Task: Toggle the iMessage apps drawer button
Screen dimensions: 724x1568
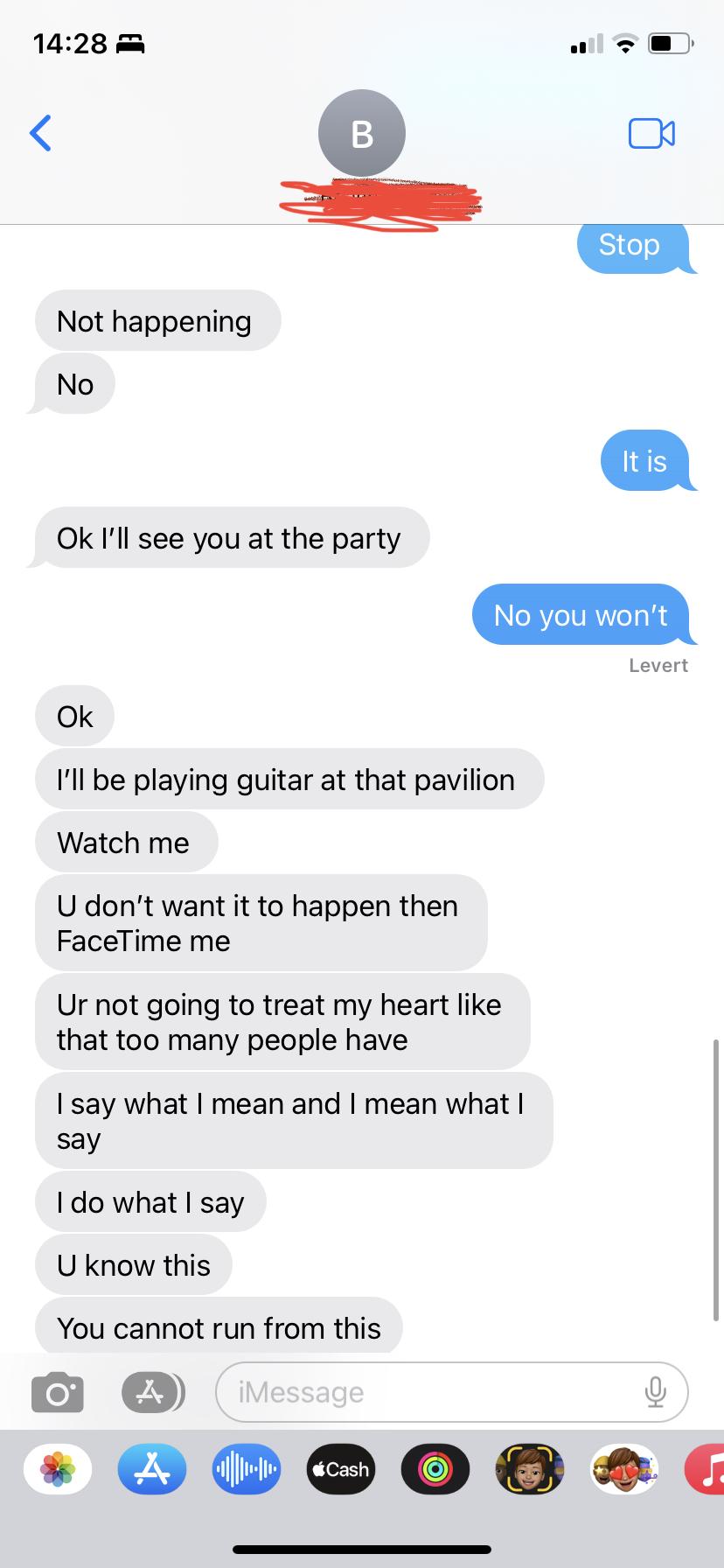Action: [x=152, y=1392]
